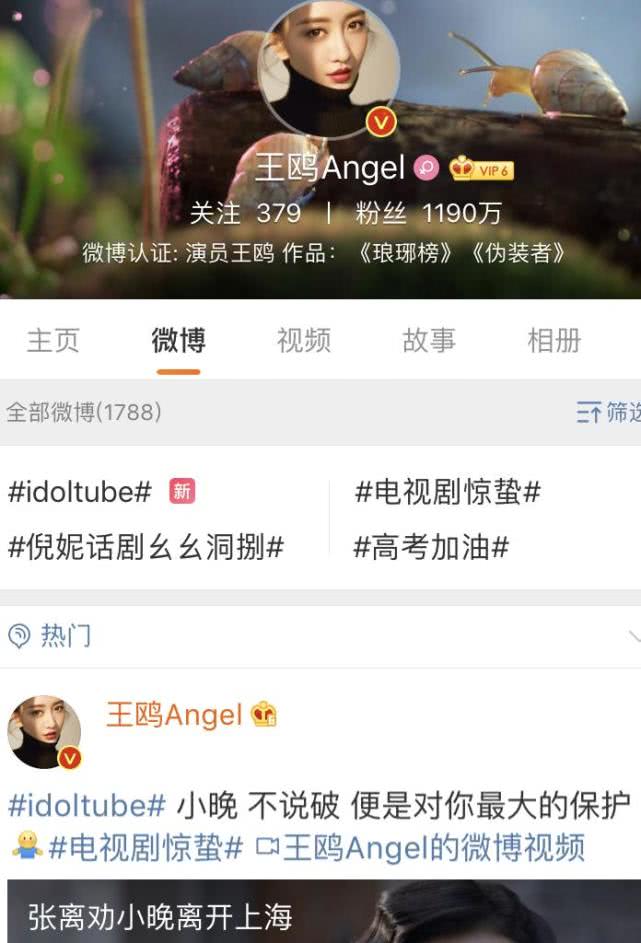Select the 微博 tab
This screenshot has width=641, height=943.
[x=179, y=341]
